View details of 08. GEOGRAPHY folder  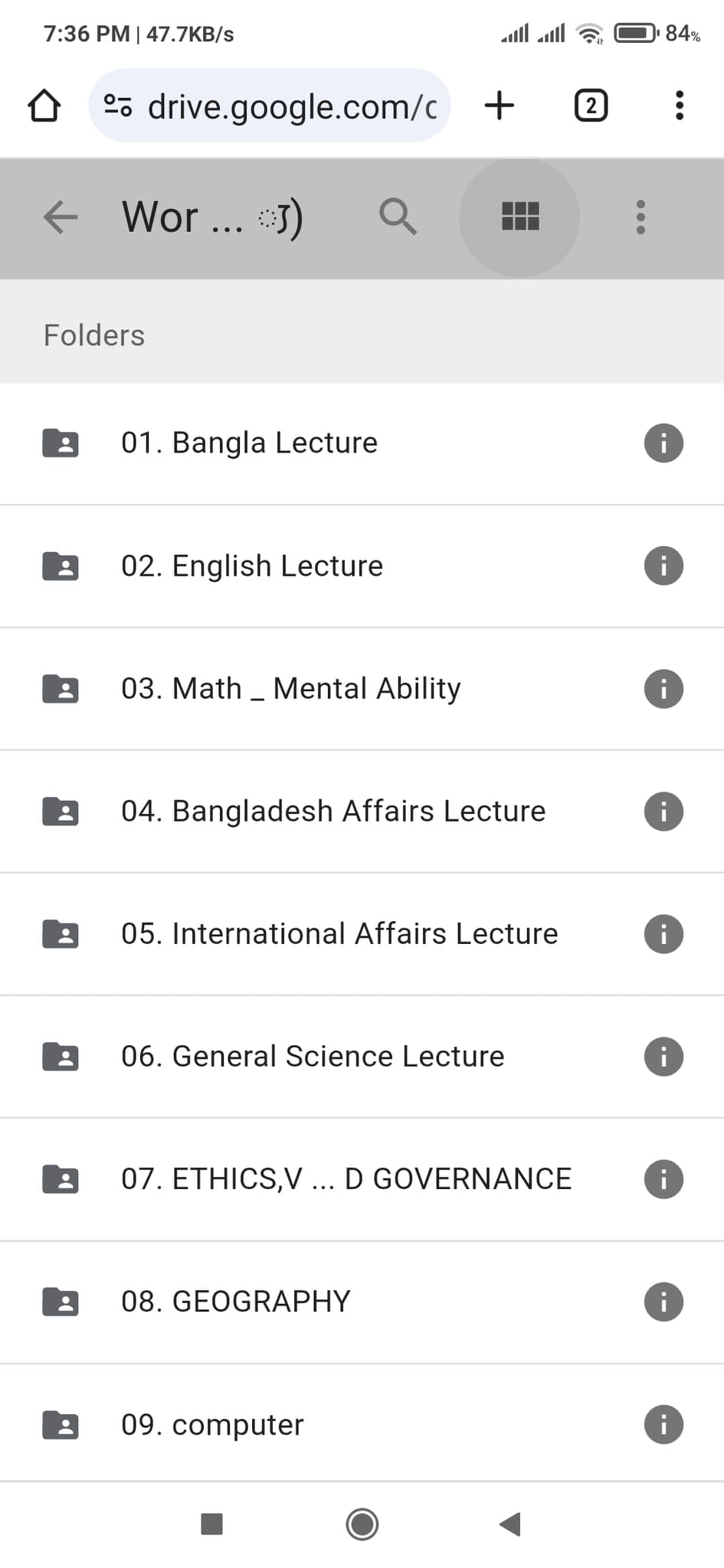(x=663, y=1302)
